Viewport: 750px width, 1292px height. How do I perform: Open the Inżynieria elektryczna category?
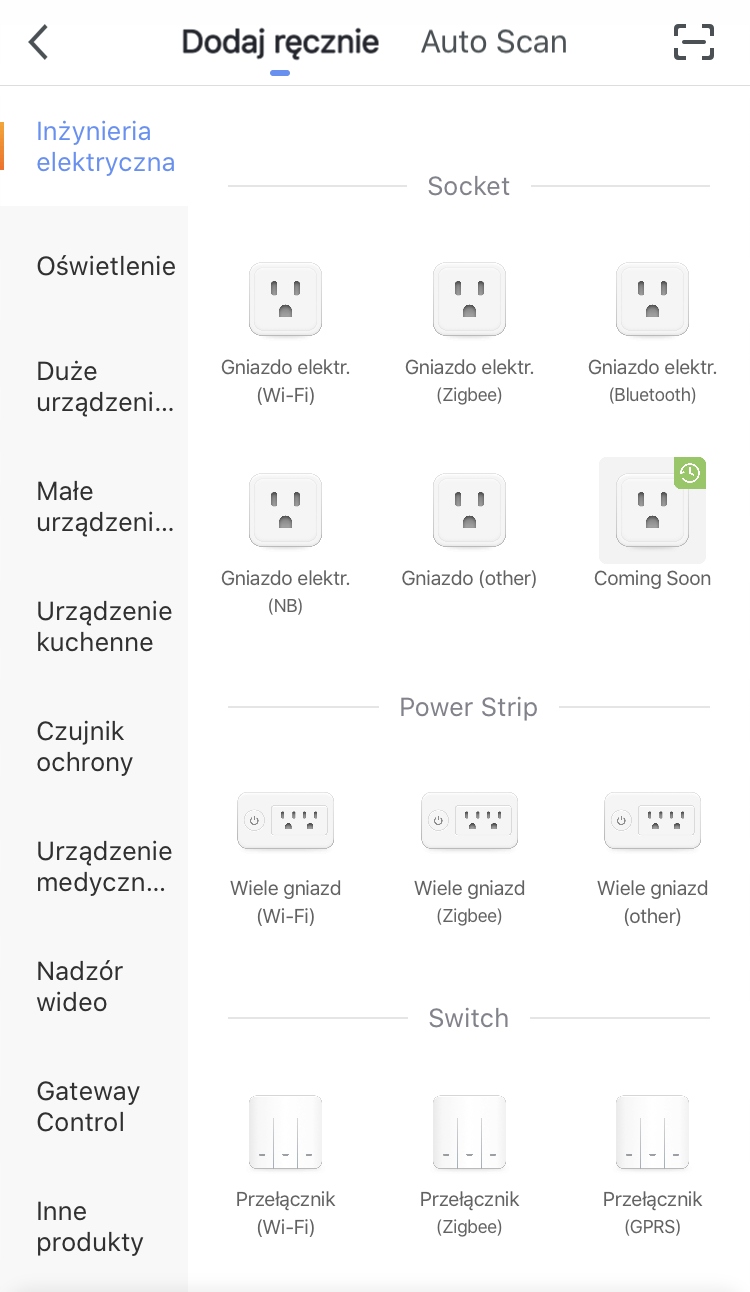(x=105, y=146)
